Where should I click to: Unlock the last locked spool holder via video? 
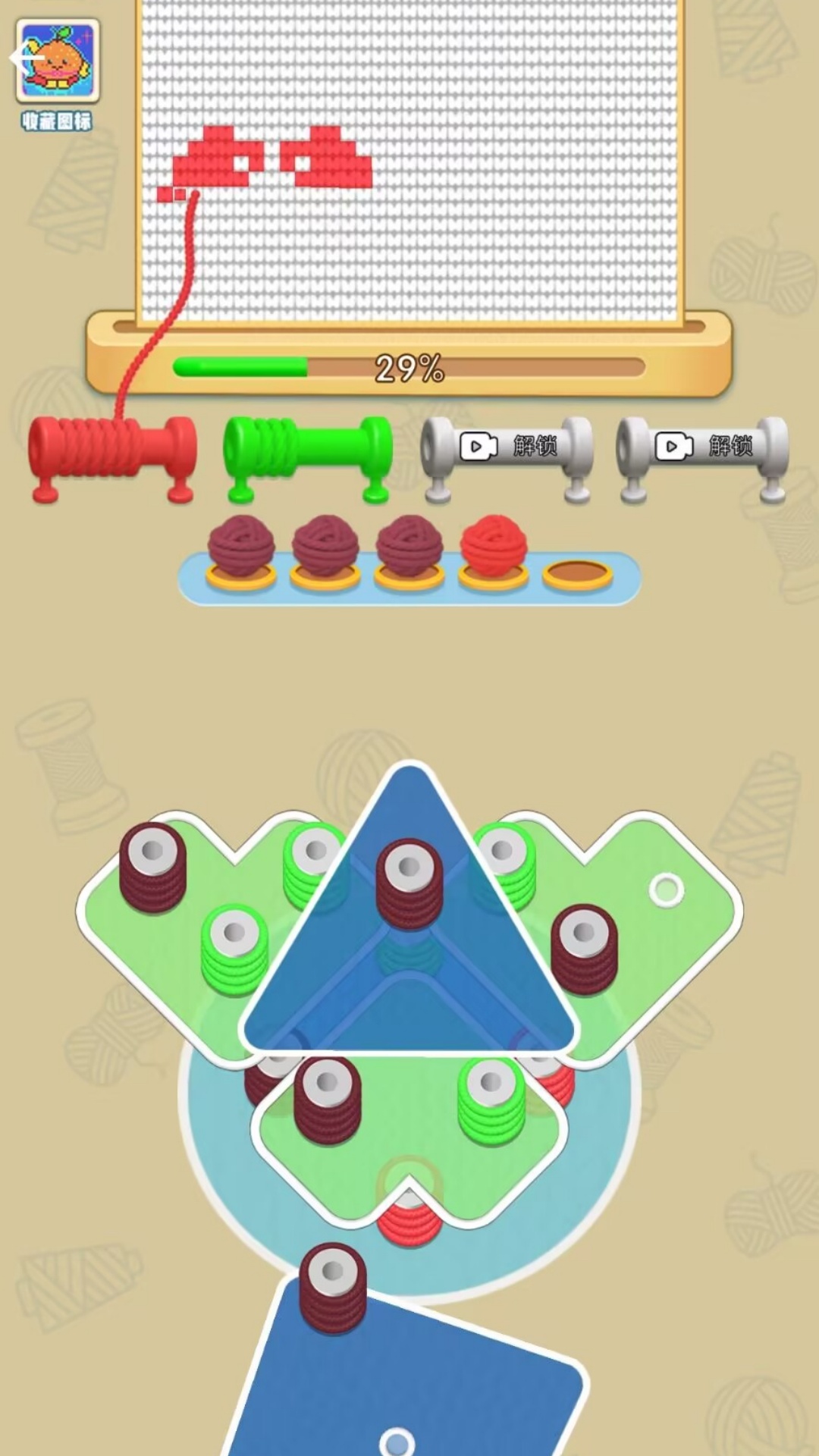pos(702,458)
